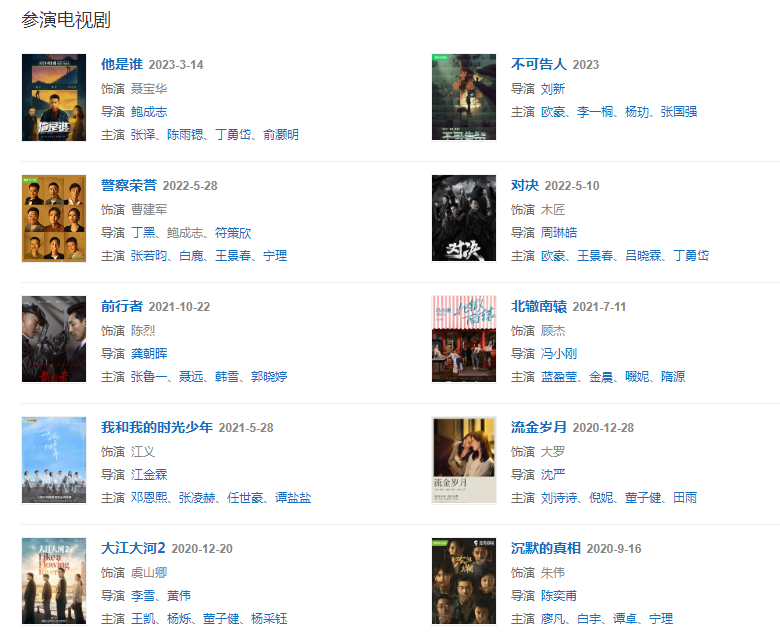Open the 警察荣誉 title link

128,185
